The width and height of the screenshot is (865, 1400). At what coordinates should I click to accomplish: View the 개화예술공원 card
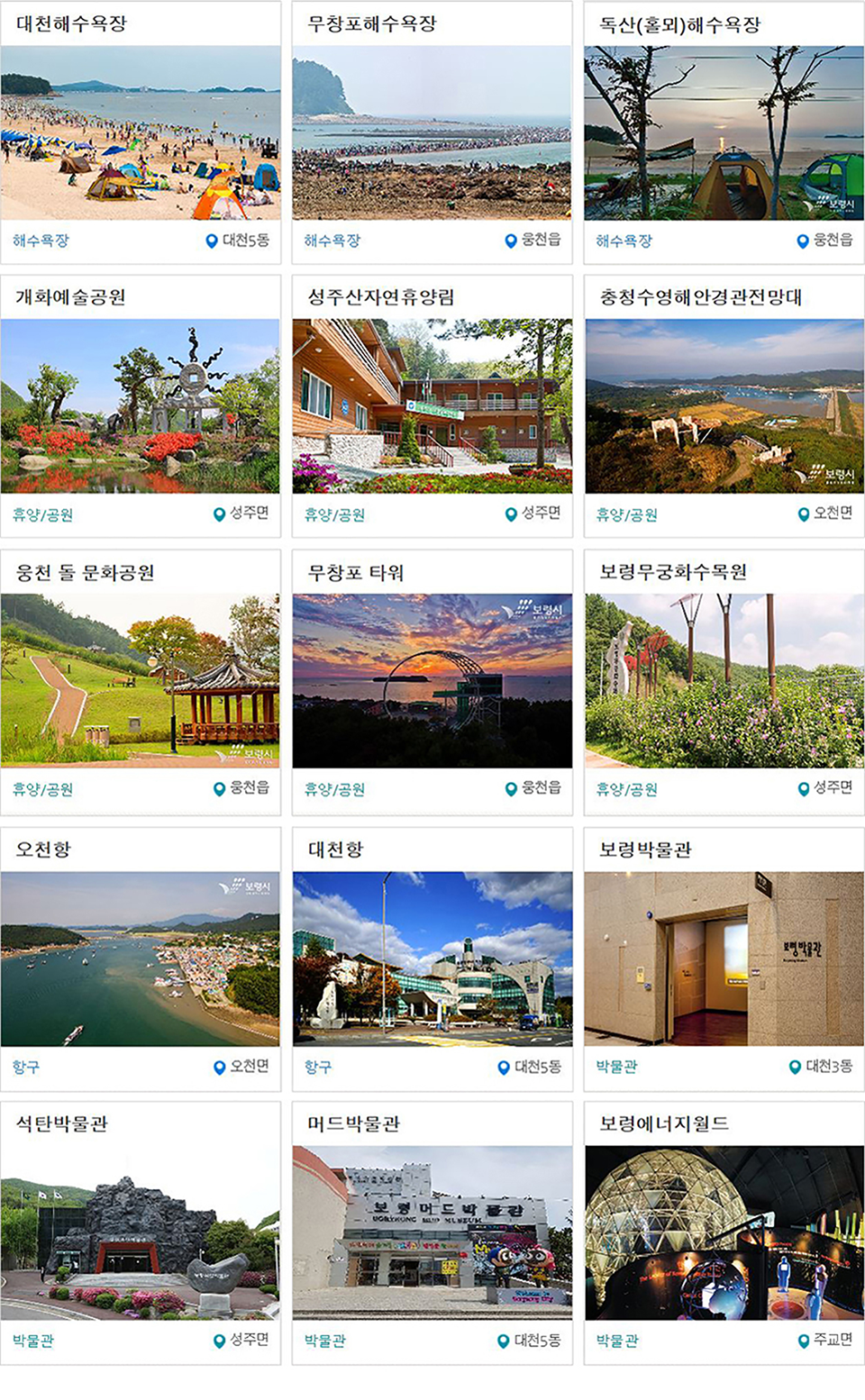pos(141,405)
